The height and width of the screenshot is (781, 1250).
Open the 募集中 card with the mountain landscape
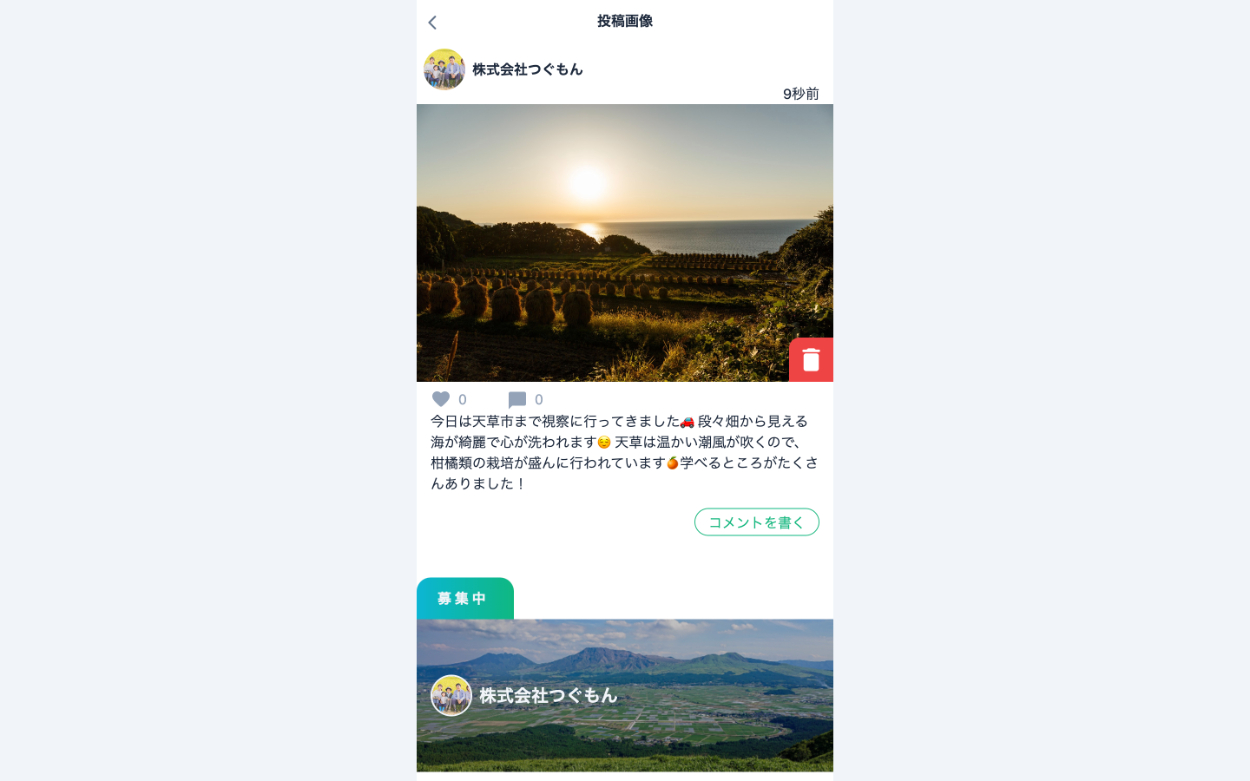[624, 695]
